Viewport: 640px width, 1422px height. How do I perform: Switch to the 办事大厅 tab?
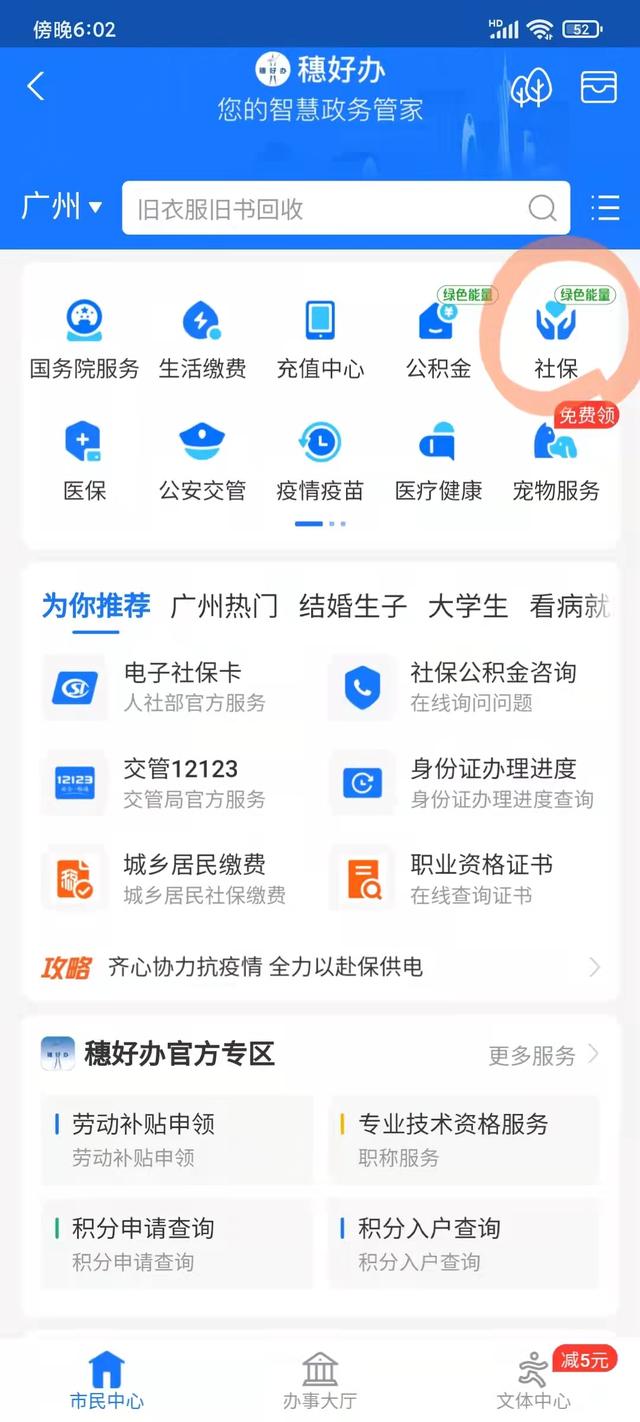click(x=320, y=1380)
